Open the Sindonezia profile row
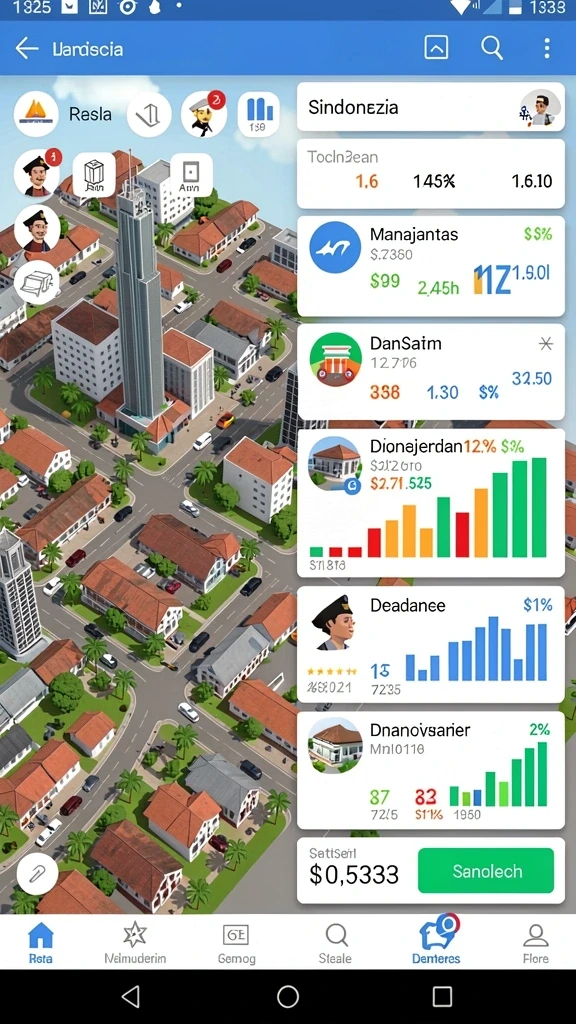Image resolution: width=576 pixels, height=1024 pixels. coord(431,106)
